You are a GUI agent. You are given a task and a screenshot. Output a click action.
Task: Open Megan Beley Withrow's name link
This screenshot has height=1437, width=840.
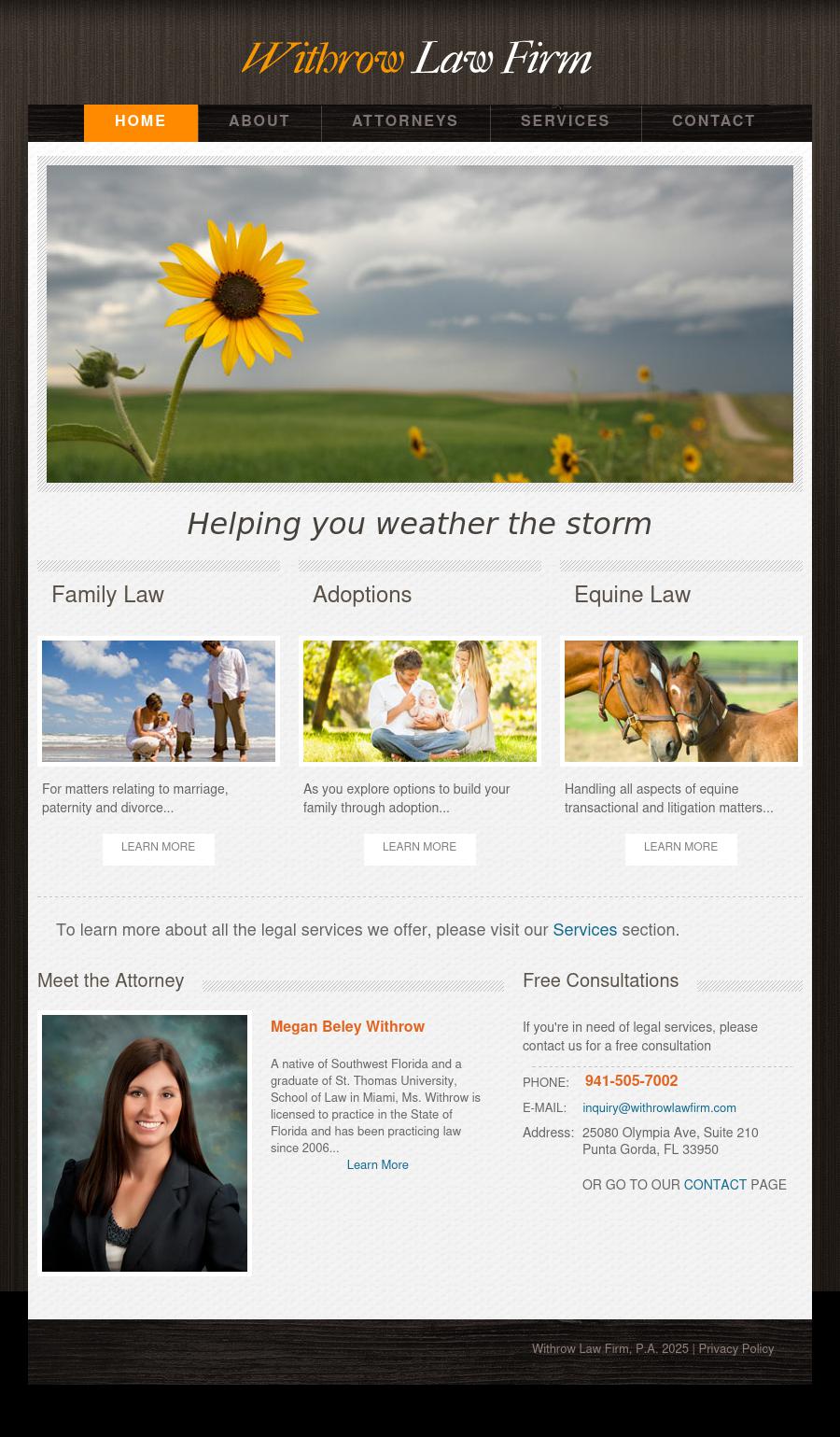point(347,1027)
